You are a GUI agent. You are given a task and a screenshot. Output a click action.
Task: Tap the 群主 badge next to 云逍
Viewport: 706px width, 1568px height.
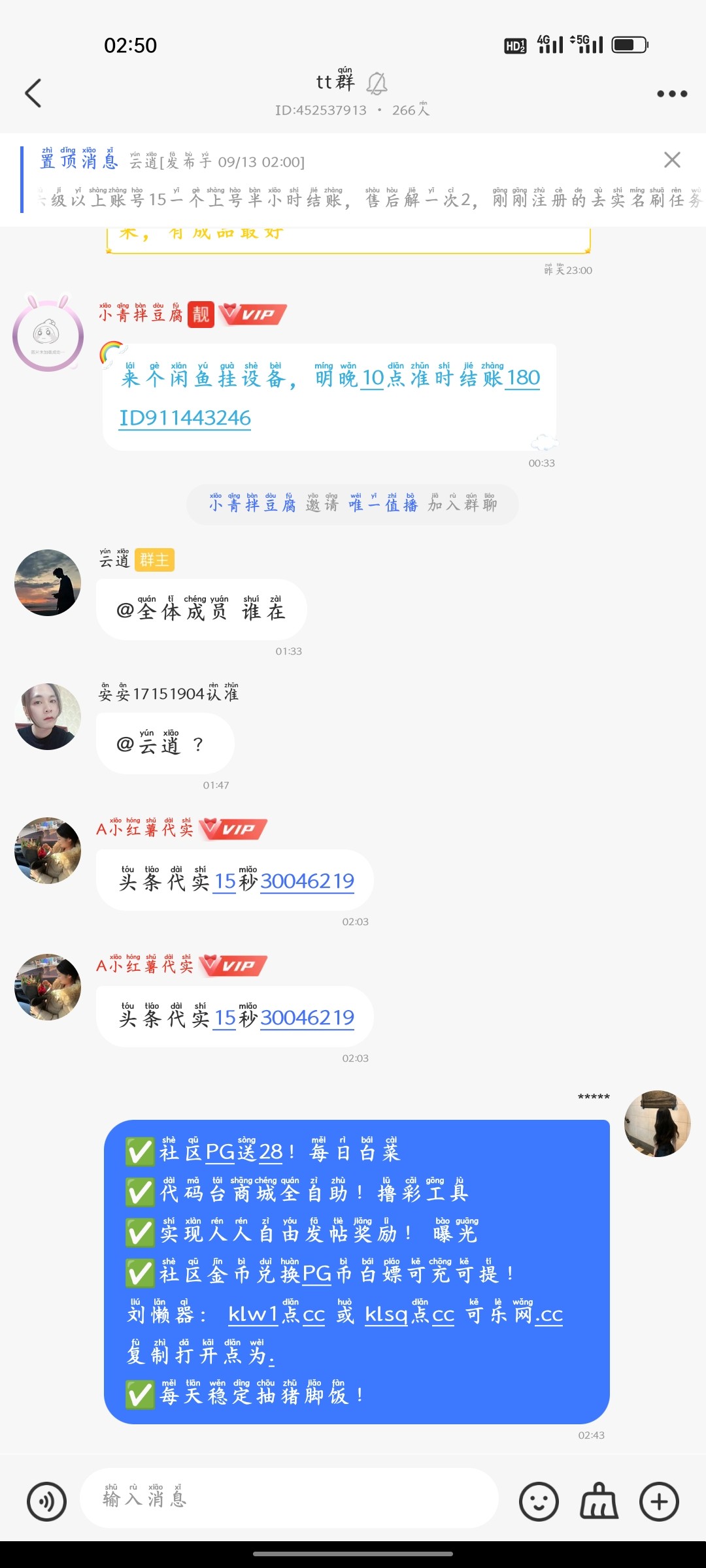pyautogui.click(x=154, y=561)
